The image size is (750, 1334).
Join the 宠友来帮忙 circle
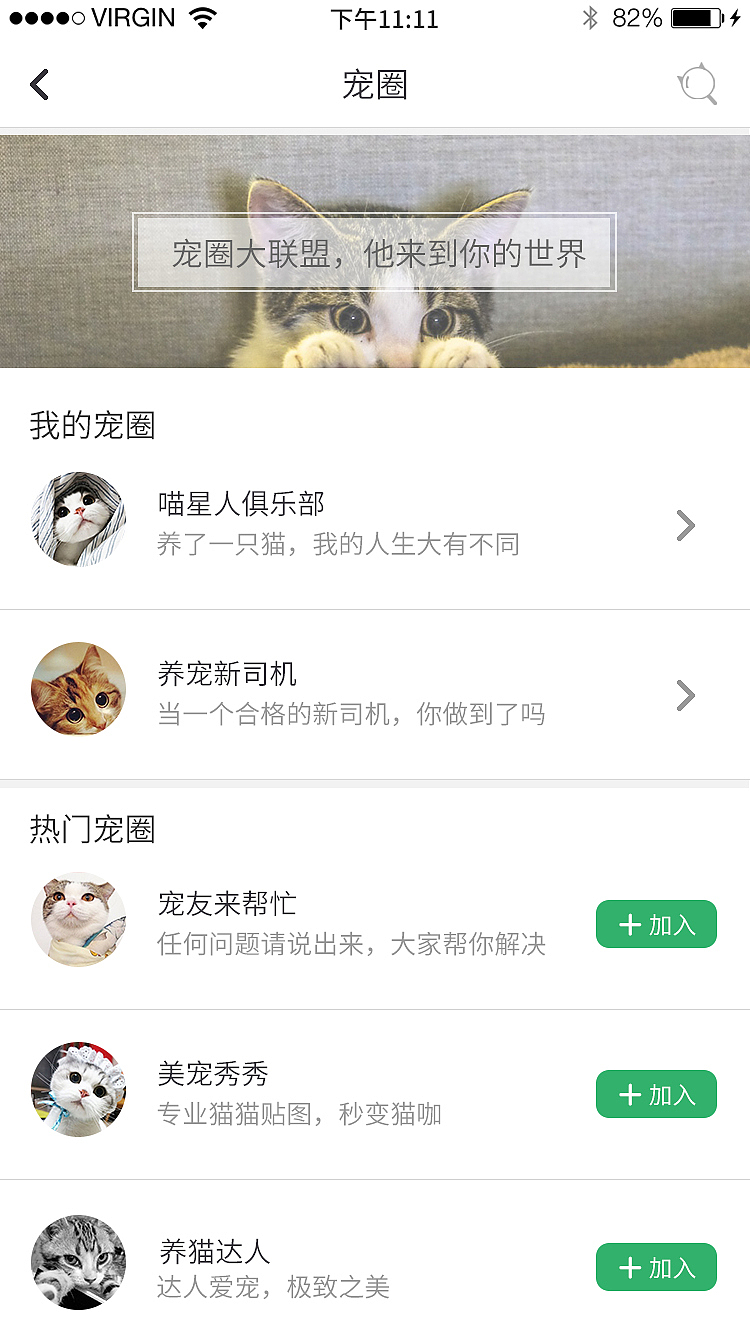pos(656,924)
